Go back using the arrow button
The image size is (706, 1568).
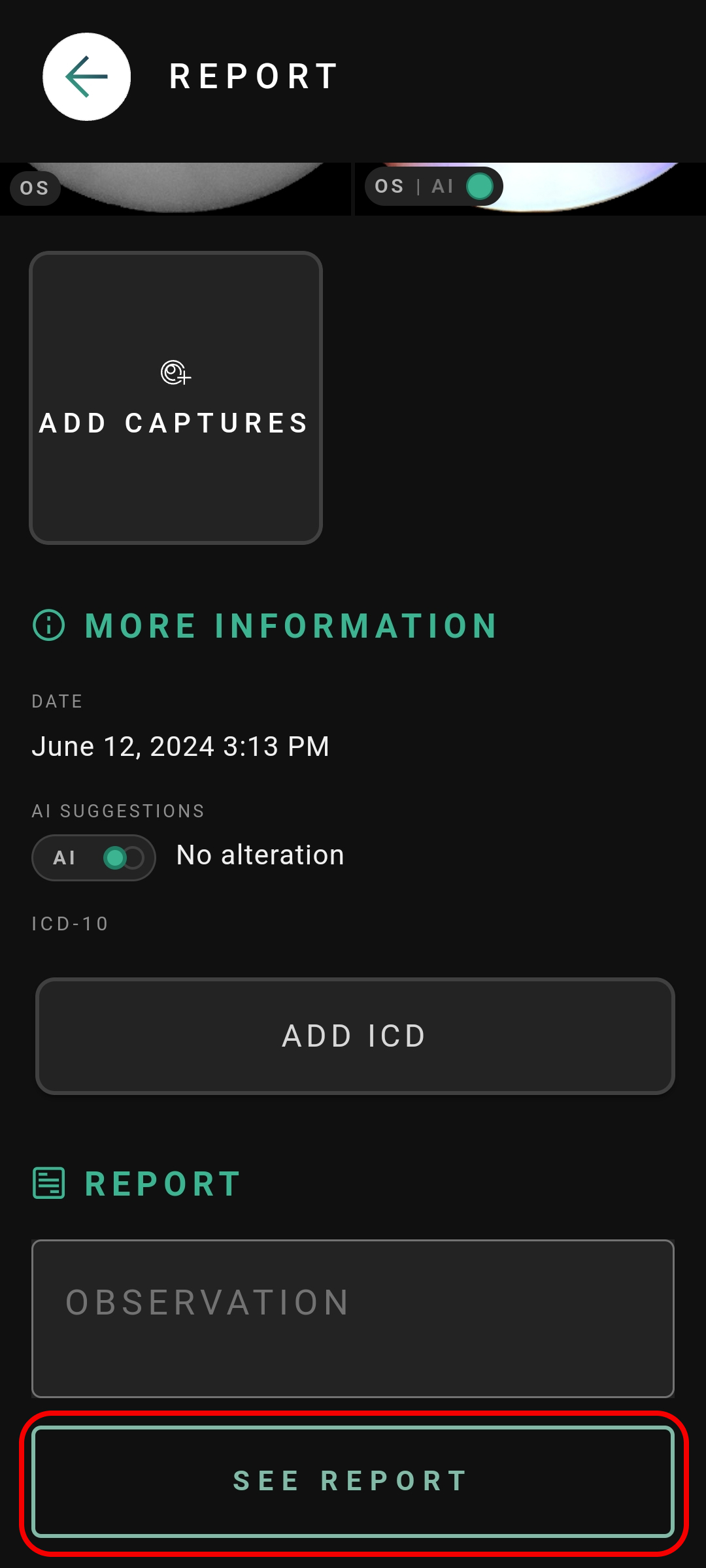[x=86, y=77]
